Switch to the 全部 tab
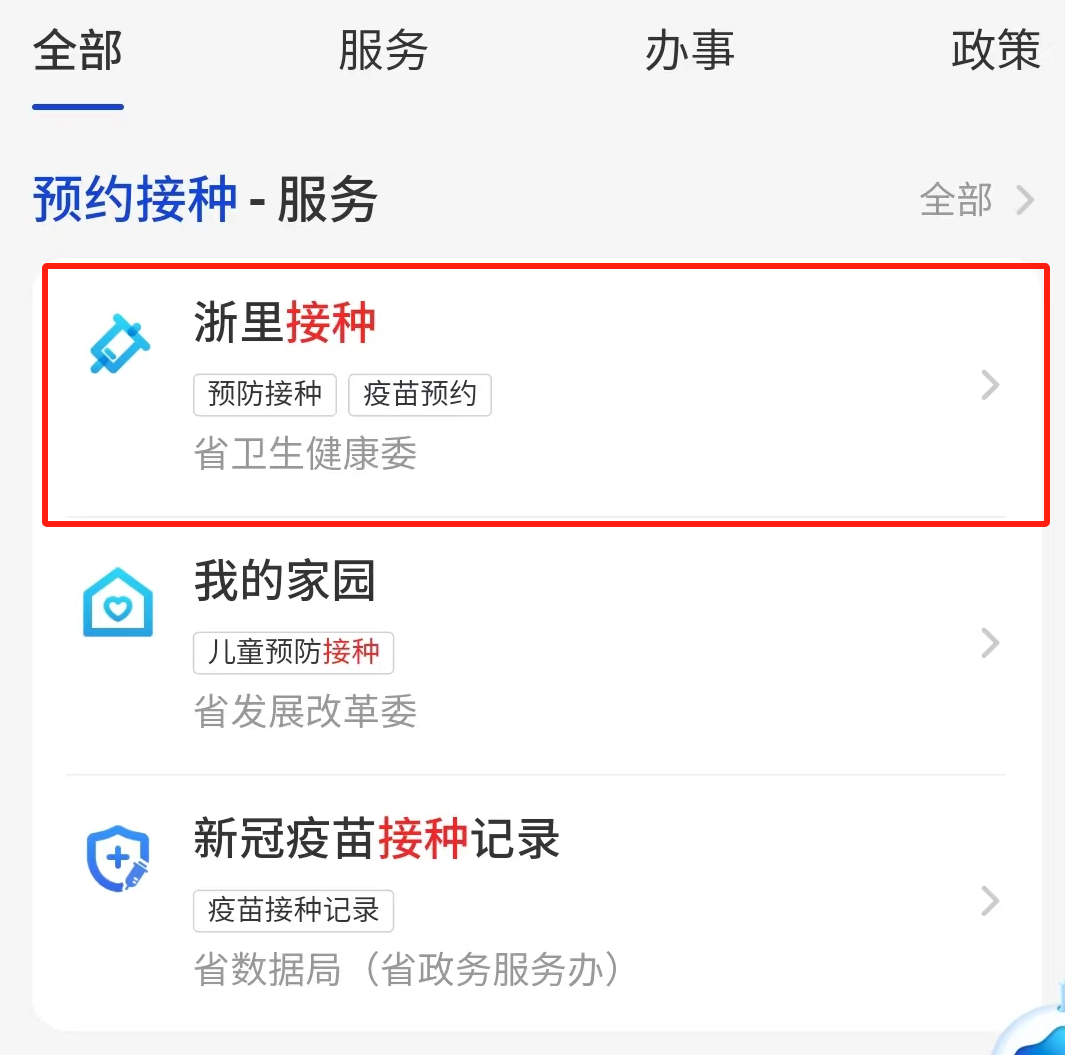The height and width of the screenshot is (1055, 1065). click(x=78, y=52)
